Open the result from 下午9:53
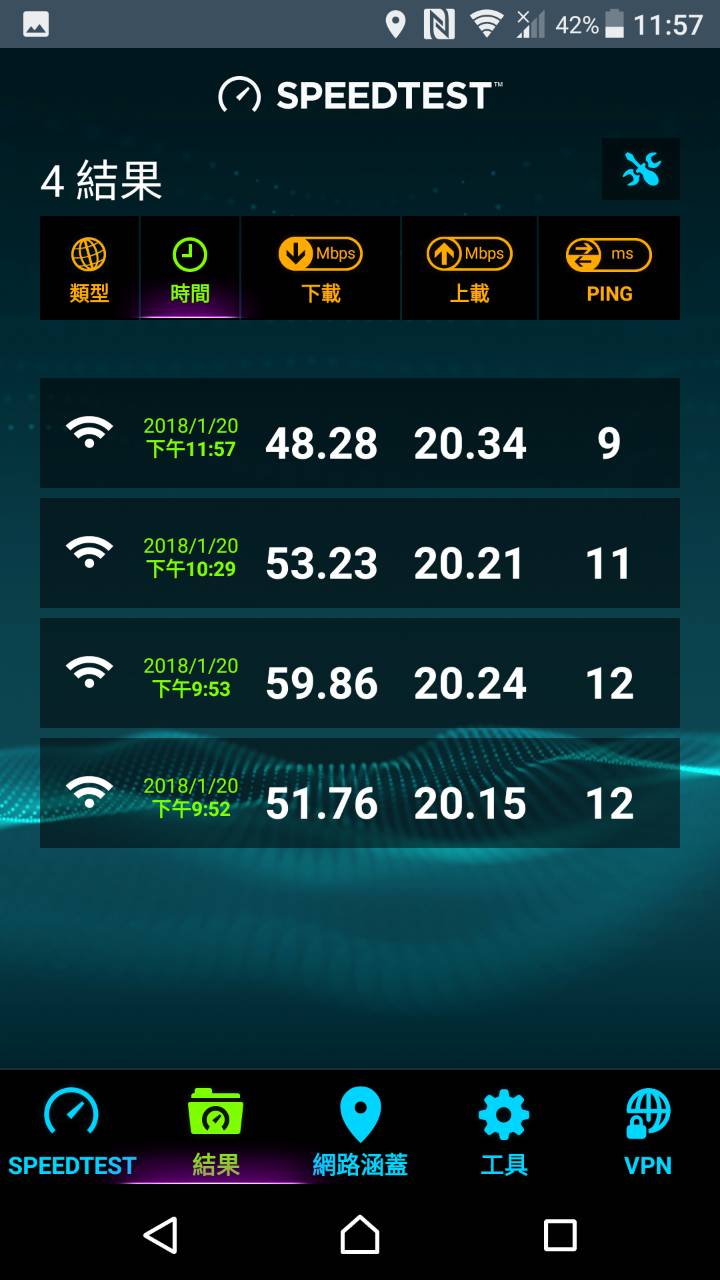720x1280 pixels. (x=360, y=673)
